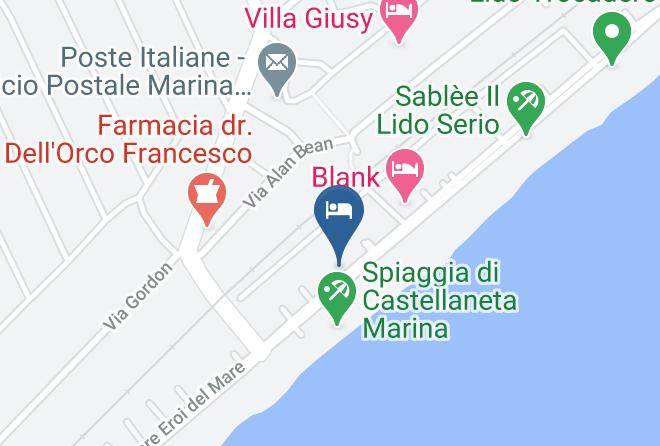The image size is (660, 446).
Task: Select the Blank hotel pin
Action: pos(405,173)
